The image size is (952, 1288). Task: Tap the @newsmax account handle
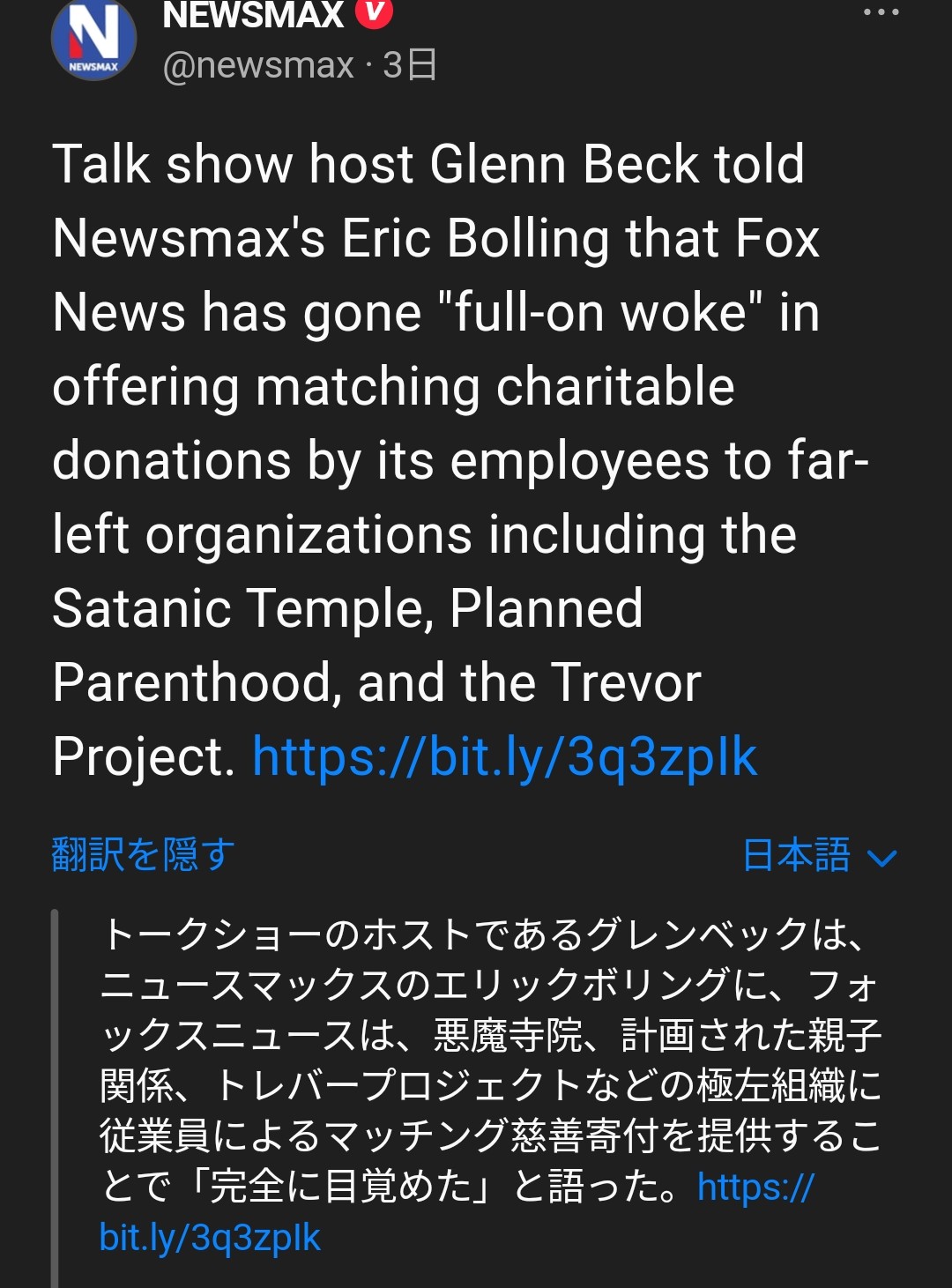(257, 65)
